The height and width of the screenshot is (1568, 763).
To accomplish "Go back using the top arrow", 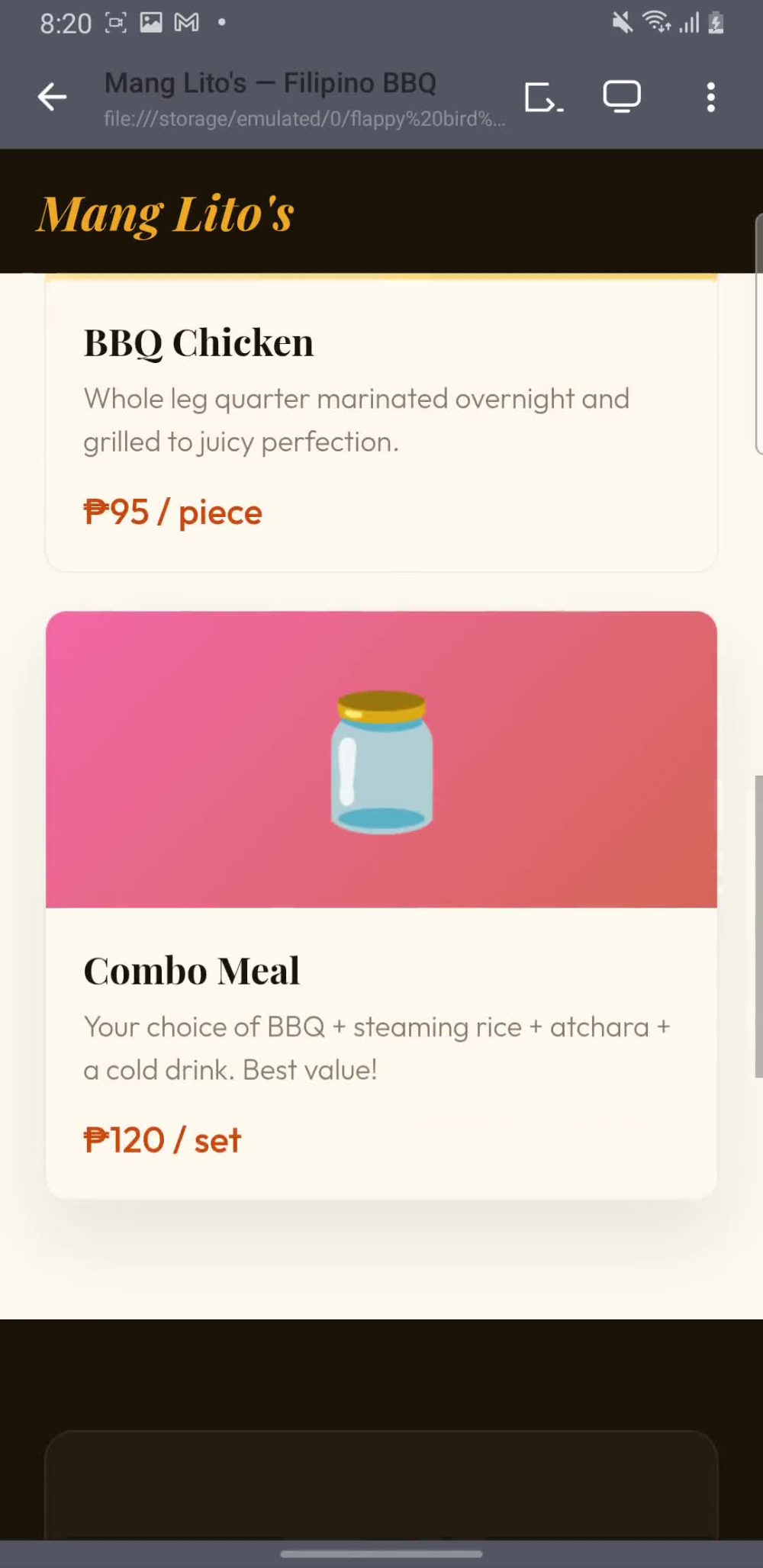I will 52,97.
